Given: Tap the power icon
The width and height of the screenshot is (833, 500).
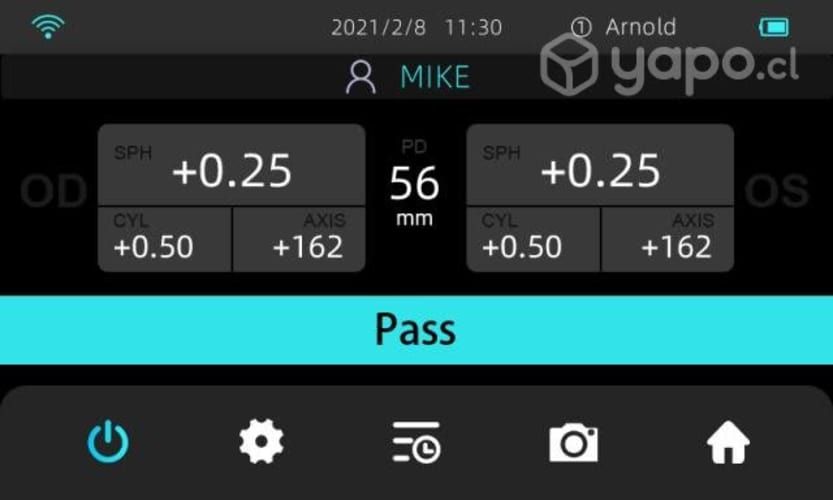Looking at the screenshot, I should click(108, 441).
